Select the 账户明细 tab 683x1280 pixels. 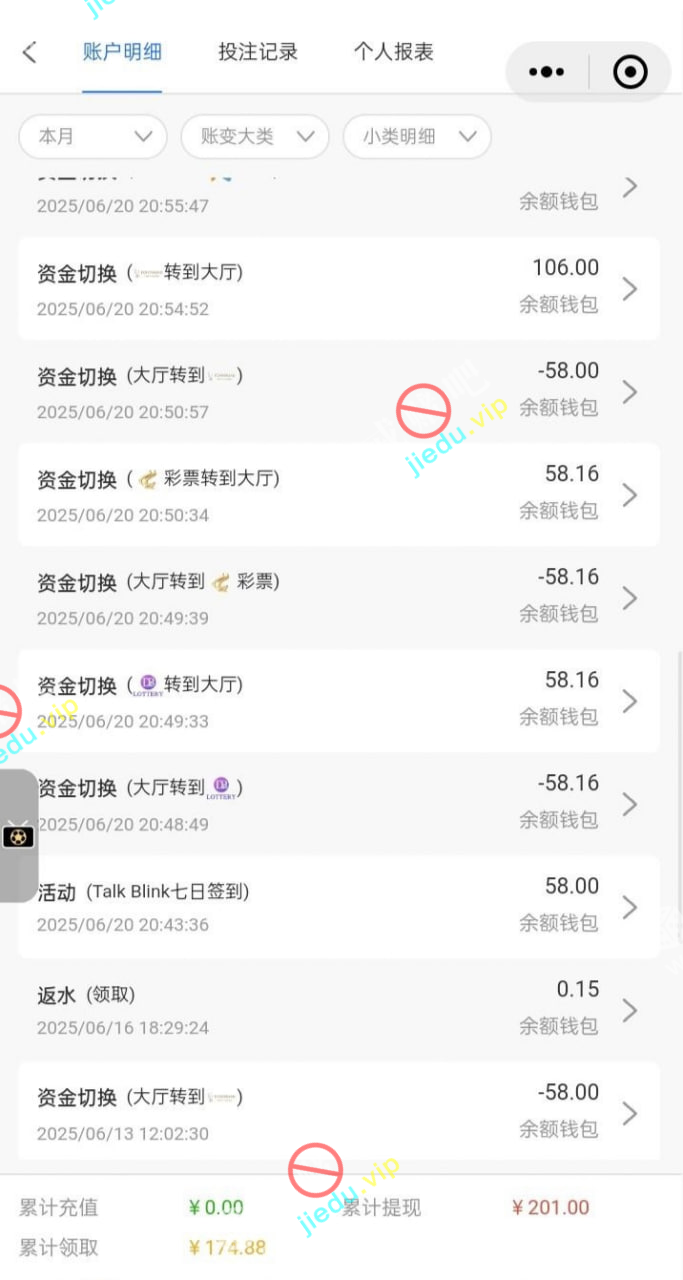[122, 53]
